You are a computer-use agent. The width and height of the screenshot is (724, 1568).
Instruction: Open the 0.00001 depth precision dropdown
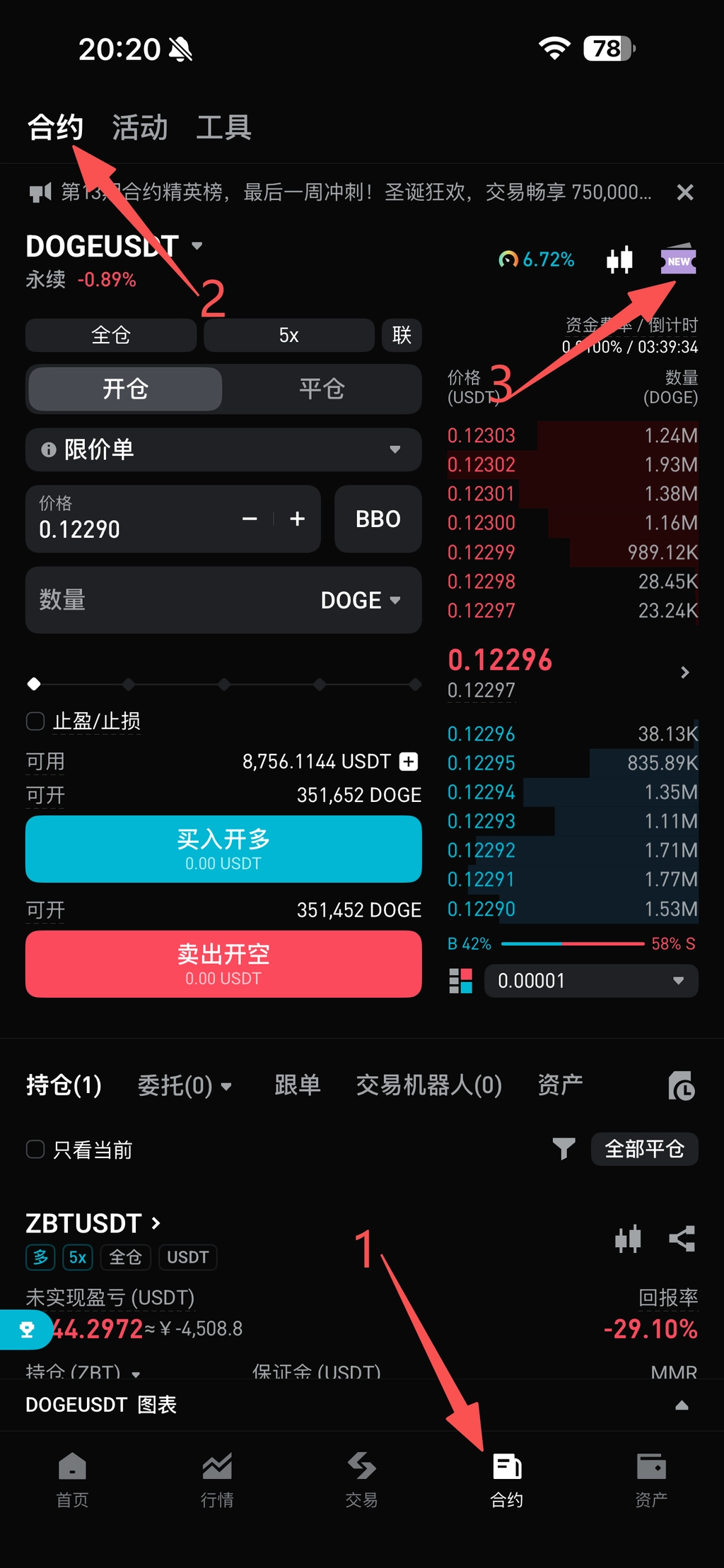click(591, 981)
